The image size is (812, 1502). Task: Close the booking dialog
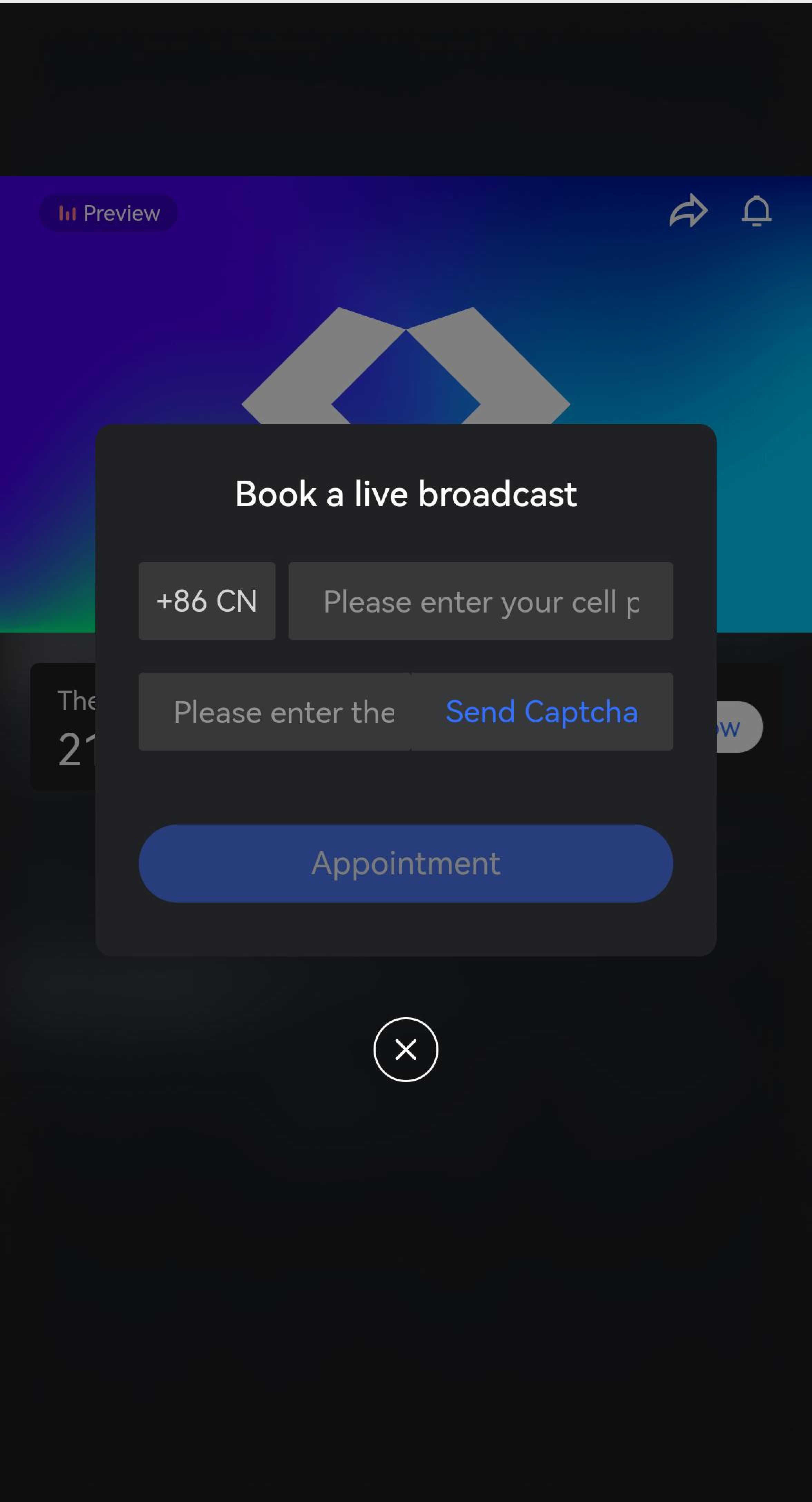(x=406, y=1050)
